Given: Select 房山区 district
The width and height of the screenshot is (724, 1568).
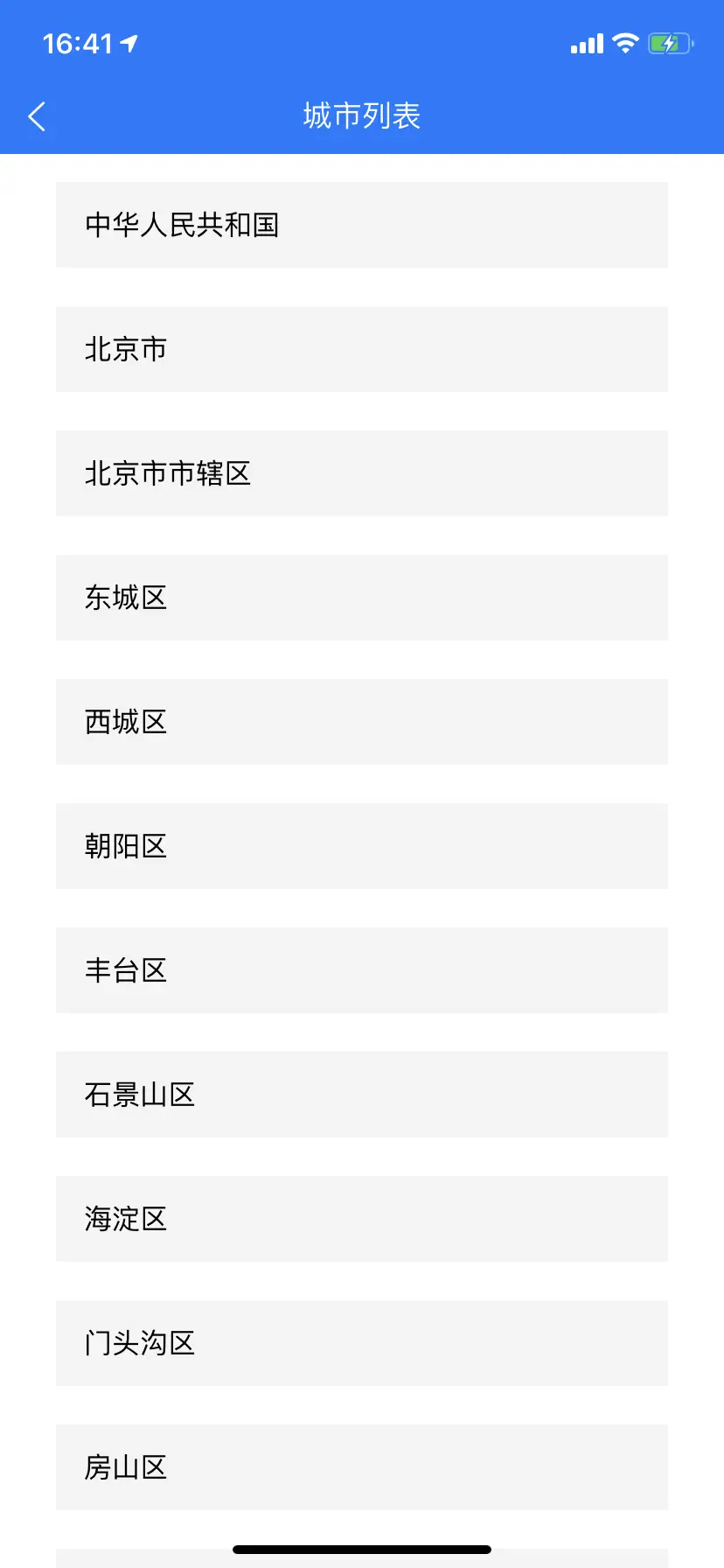Looking at the screenshot, I should [x=362, y=1467].
